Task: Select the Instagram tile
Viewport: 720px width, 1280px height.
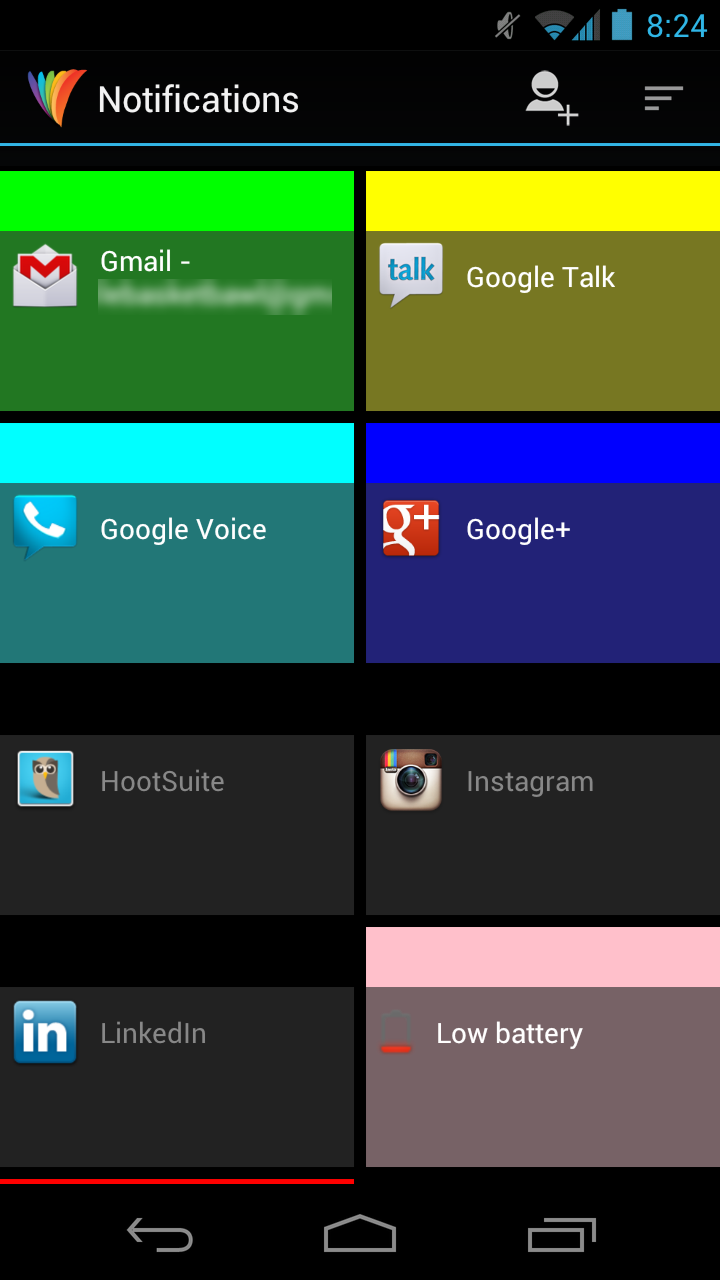Action: pos(542,824)
